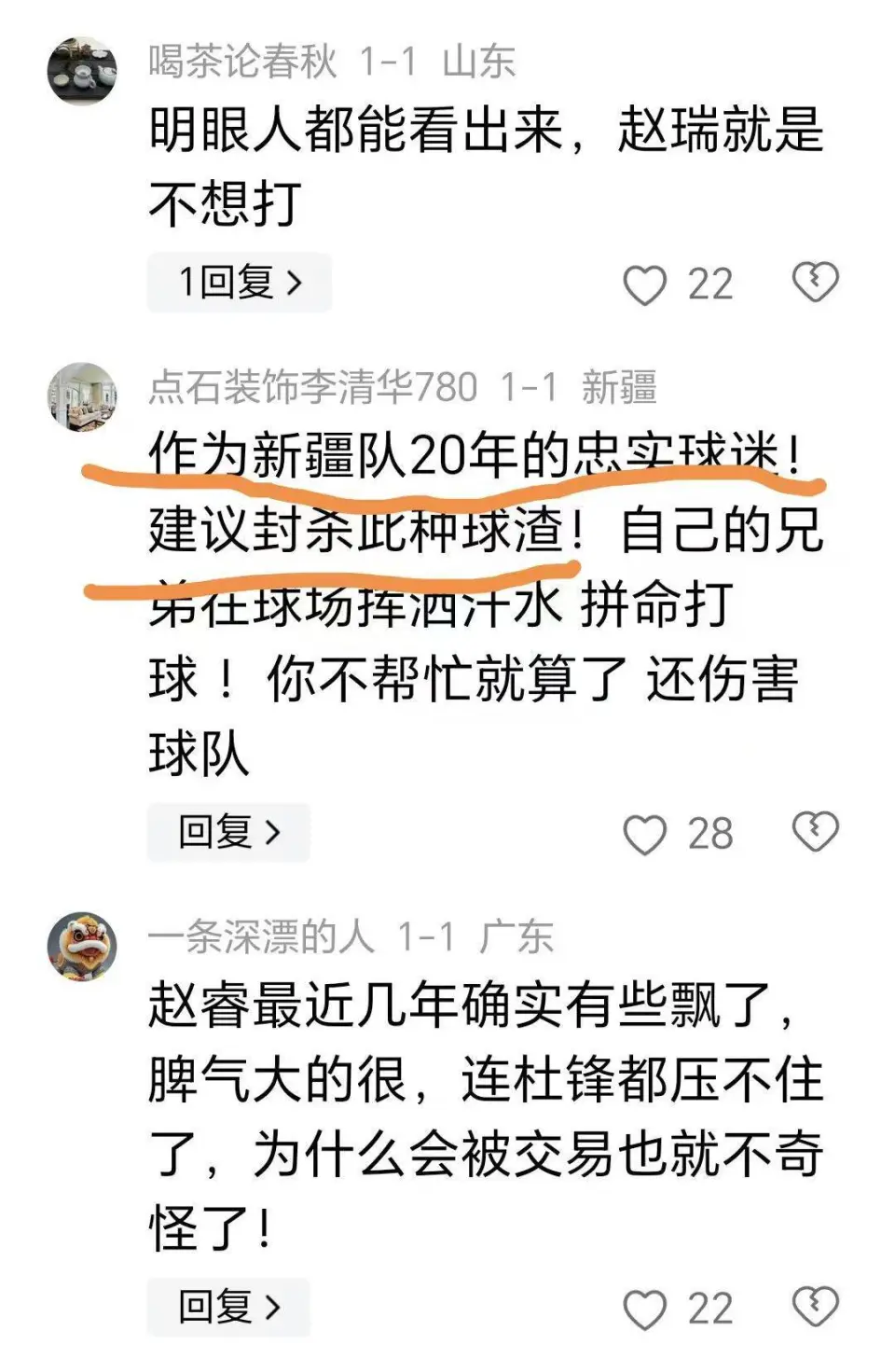
Task: Open 一条深漂的人's lion avatar profile
Action: (x=82, y=946)
